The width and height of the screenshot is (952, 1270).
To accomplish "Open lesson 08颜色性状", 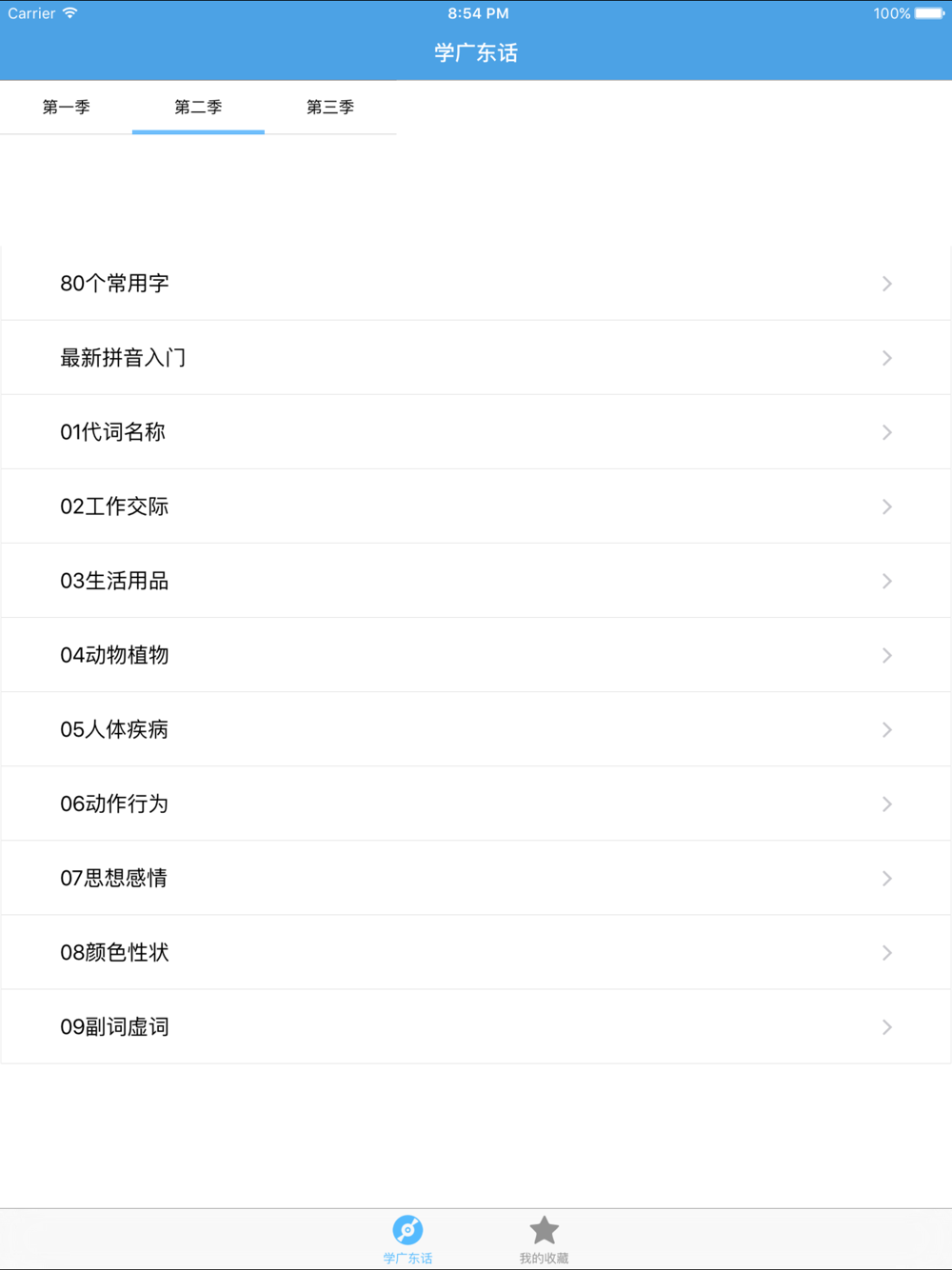I will (x=476, y=952).
